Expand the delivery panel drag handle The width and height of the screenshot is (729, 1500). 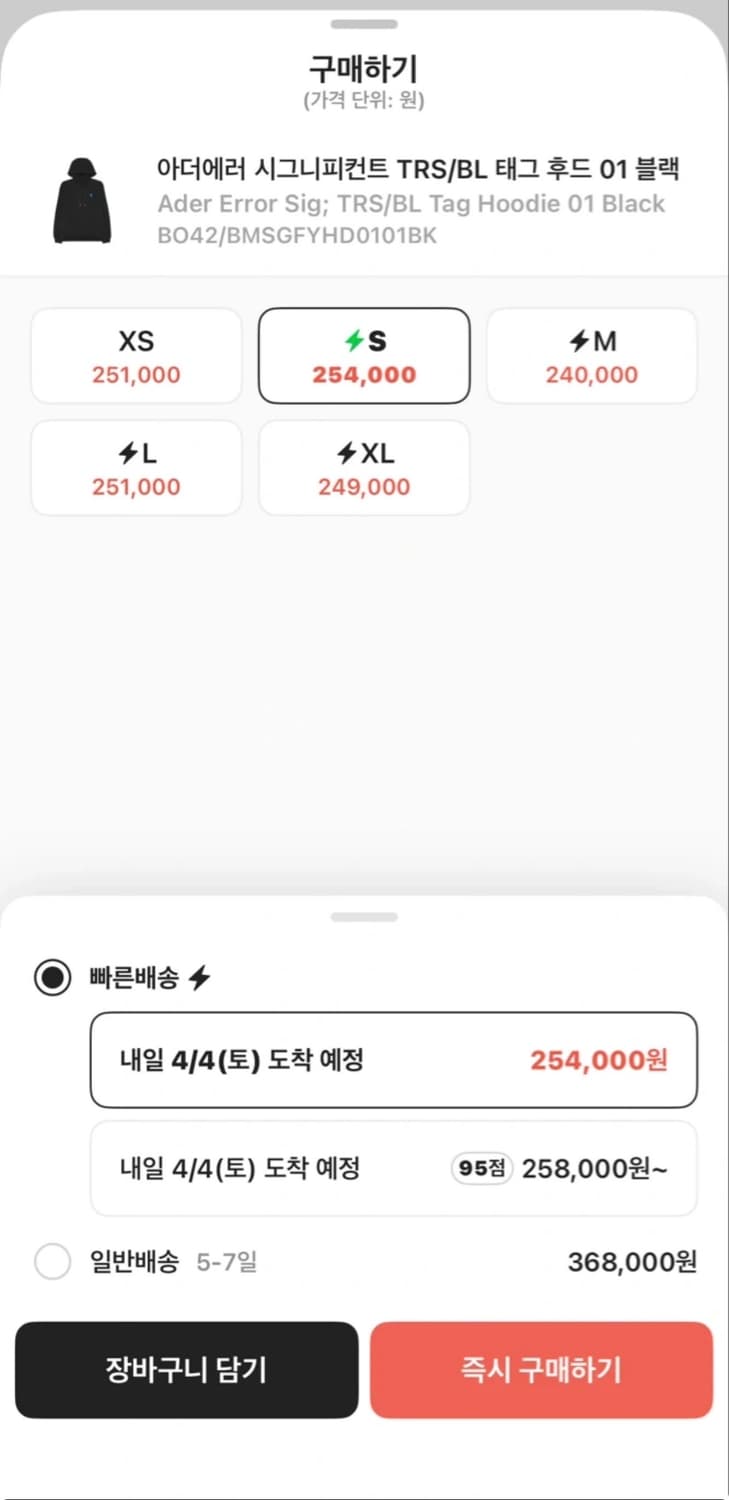[x=364, y=916]
